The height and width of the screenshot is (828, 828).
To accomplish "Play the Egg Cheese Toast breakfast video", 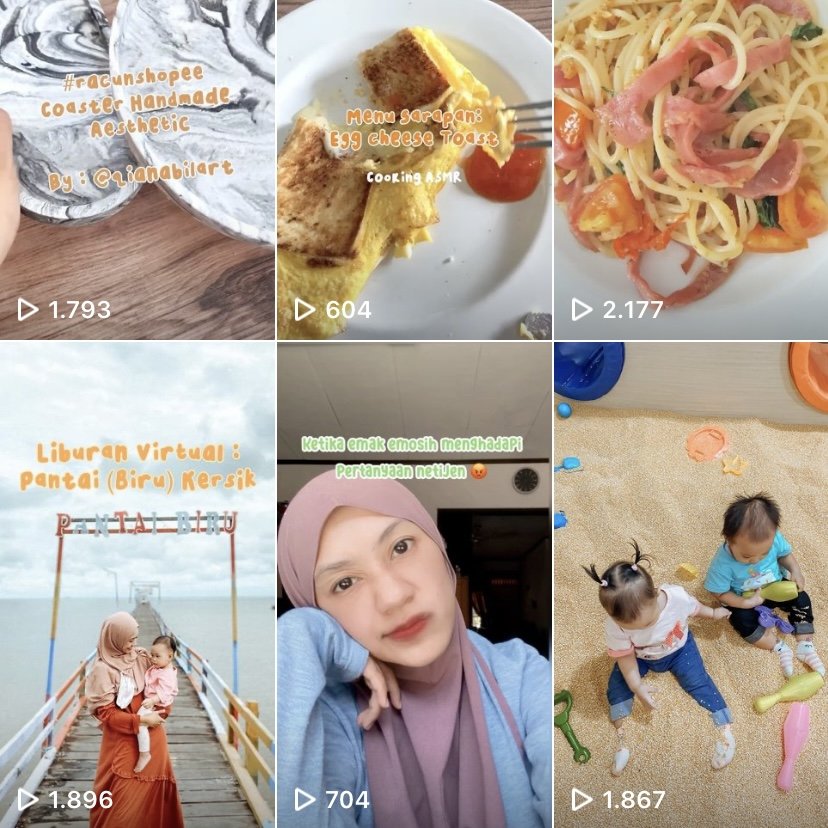I will click(x=414, y=170).
